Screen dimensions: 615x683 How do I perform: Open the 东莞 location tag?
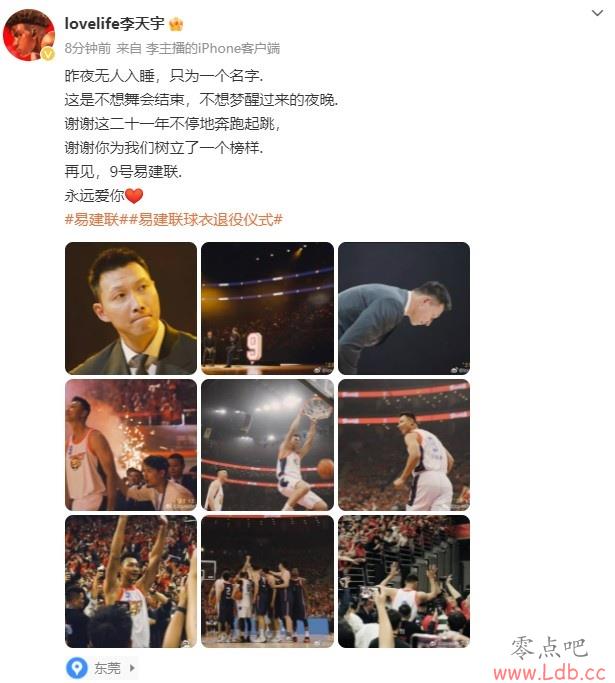tap(101, 666)
